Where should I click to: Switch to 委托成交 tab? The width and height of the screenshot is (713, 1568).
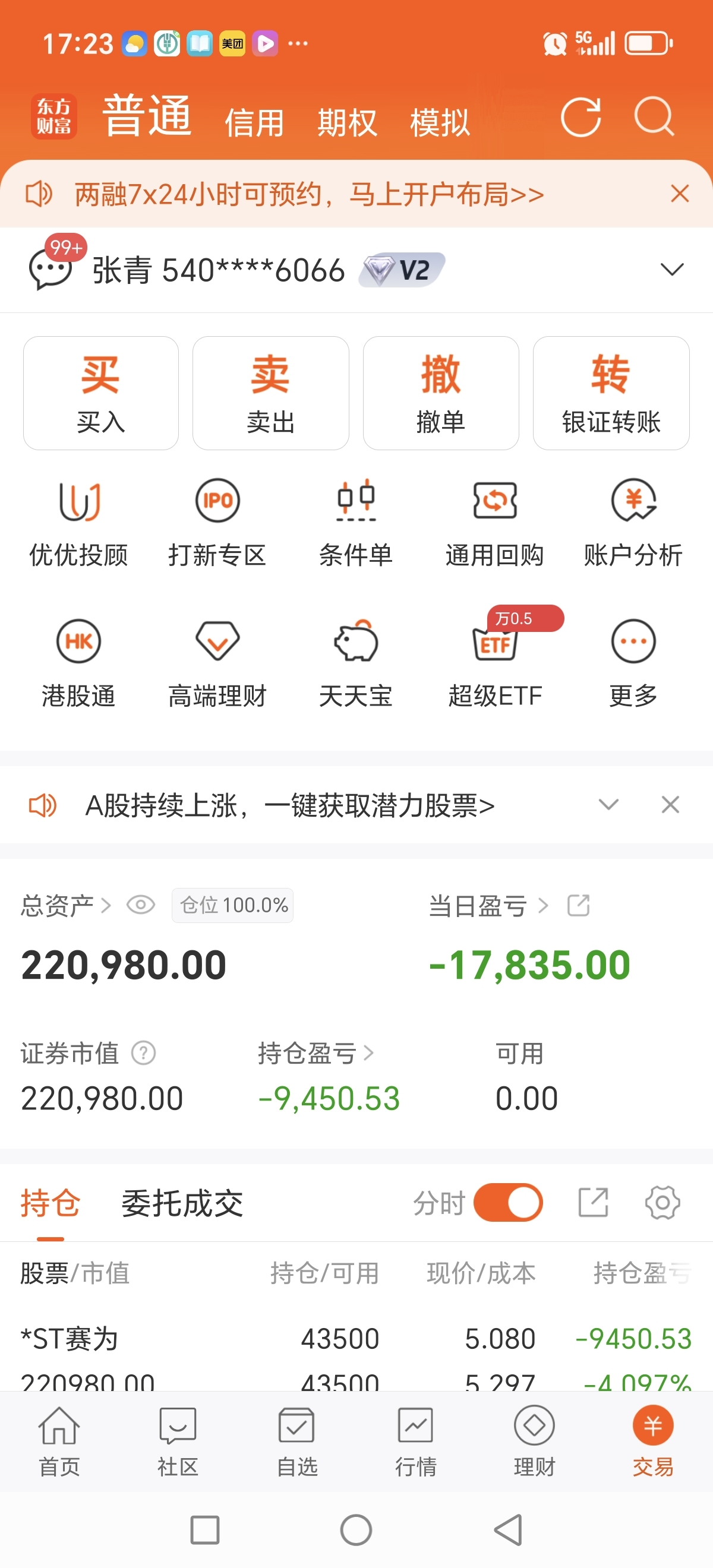182,1203
